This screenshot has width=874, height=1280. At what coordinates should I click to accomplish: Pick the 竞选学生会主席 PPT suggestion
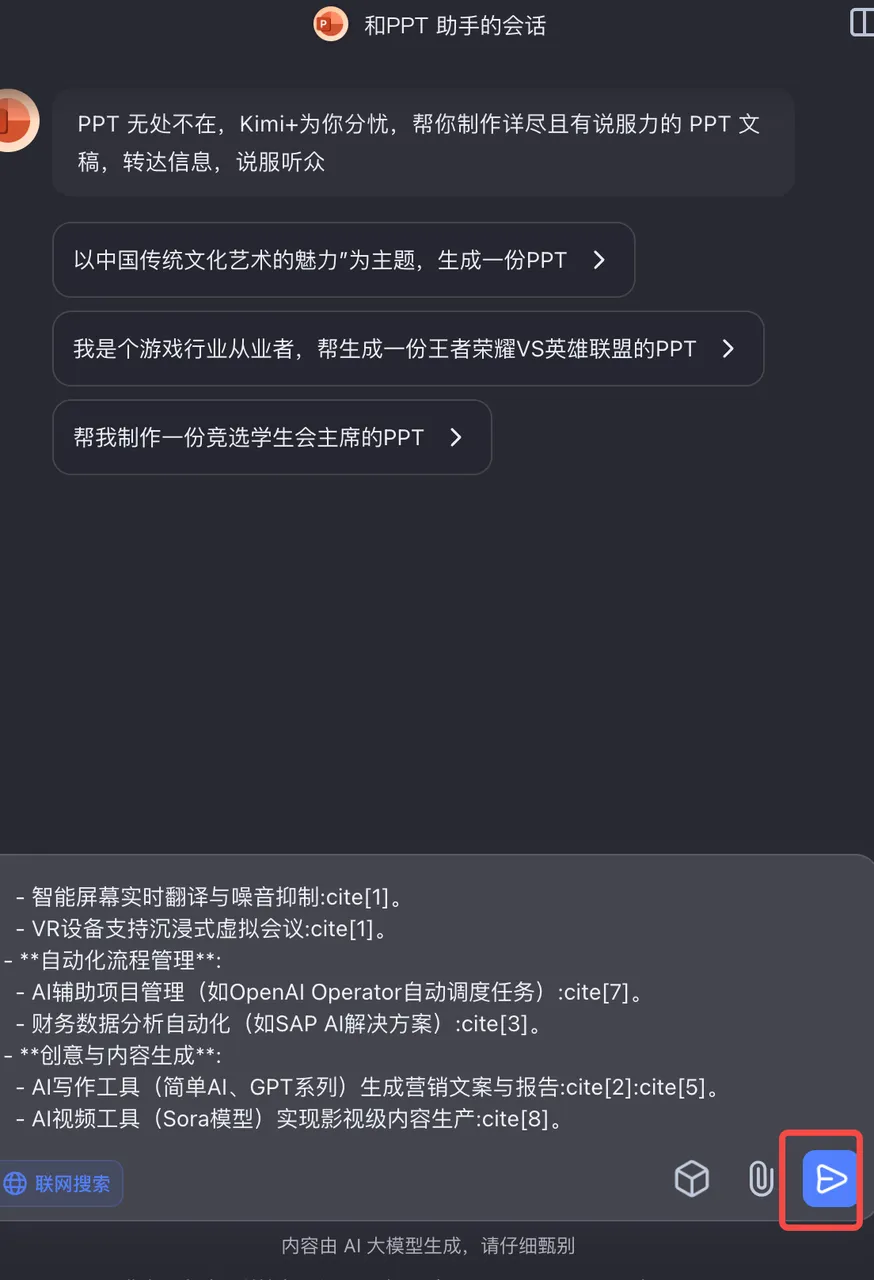[271, 437]
